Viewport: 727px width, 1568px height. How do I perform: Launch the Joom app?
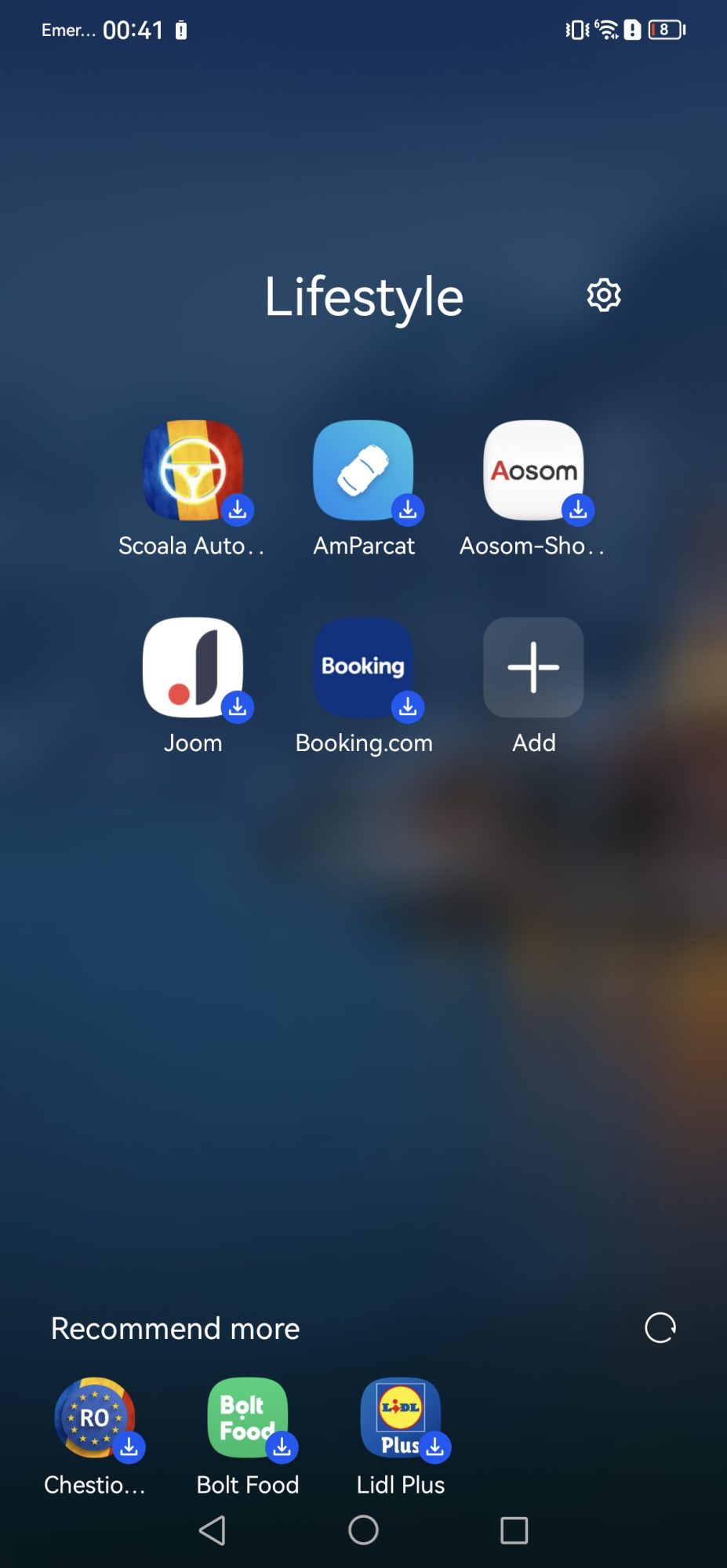[x=193, y=667]
